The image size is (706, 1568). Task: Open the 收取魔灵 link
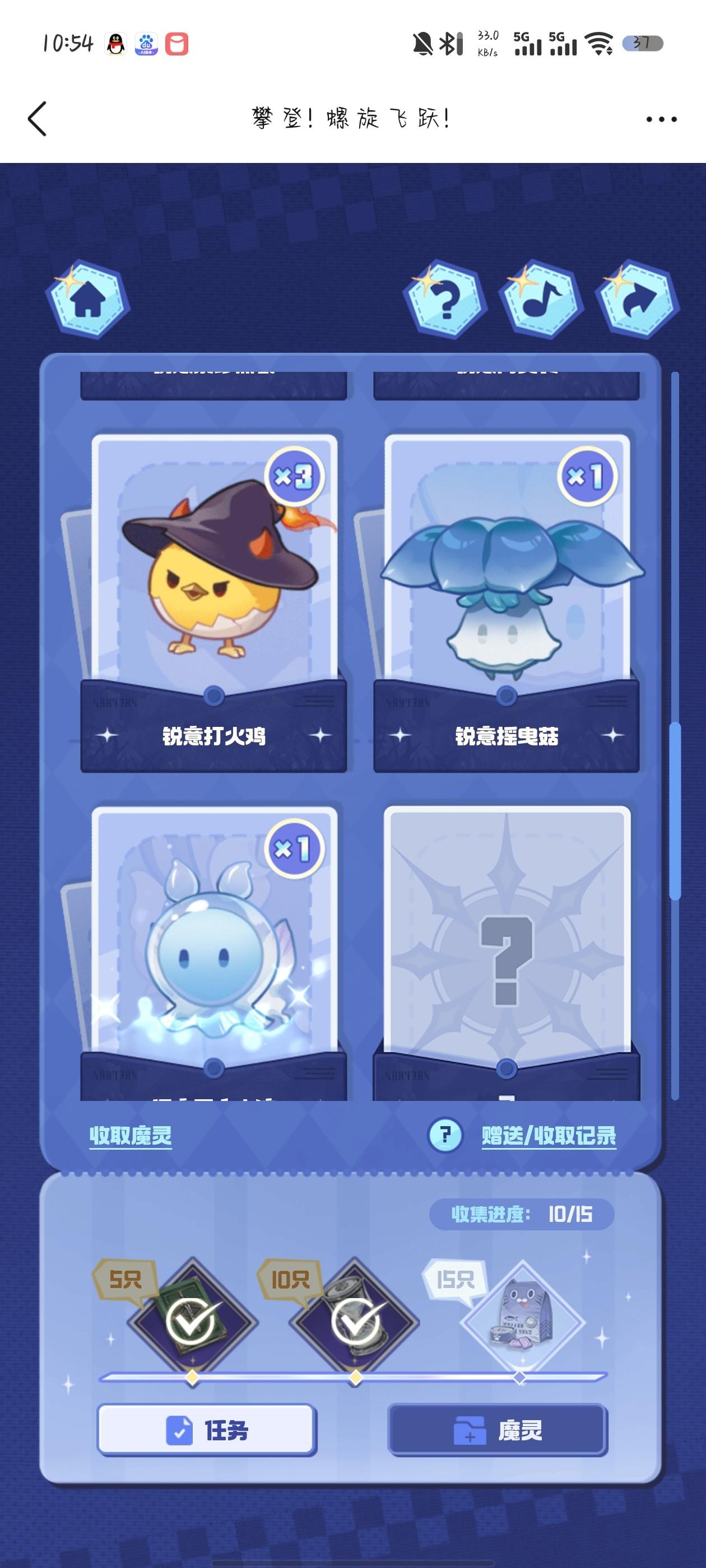tap(131, 1136)
